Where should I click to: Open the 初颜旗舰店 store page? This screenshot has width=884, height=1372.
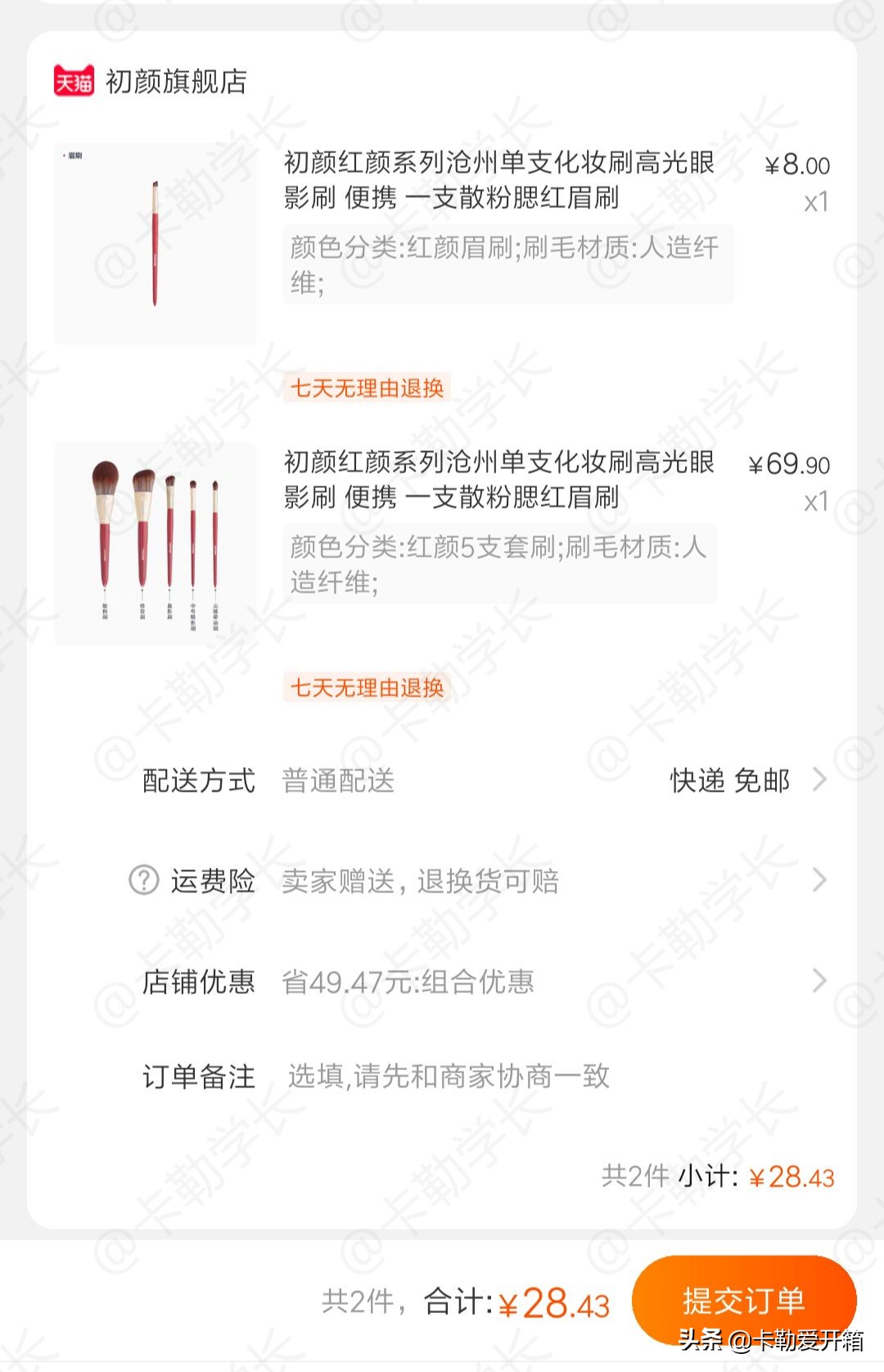pyautogui.click(x=176, y=81)
